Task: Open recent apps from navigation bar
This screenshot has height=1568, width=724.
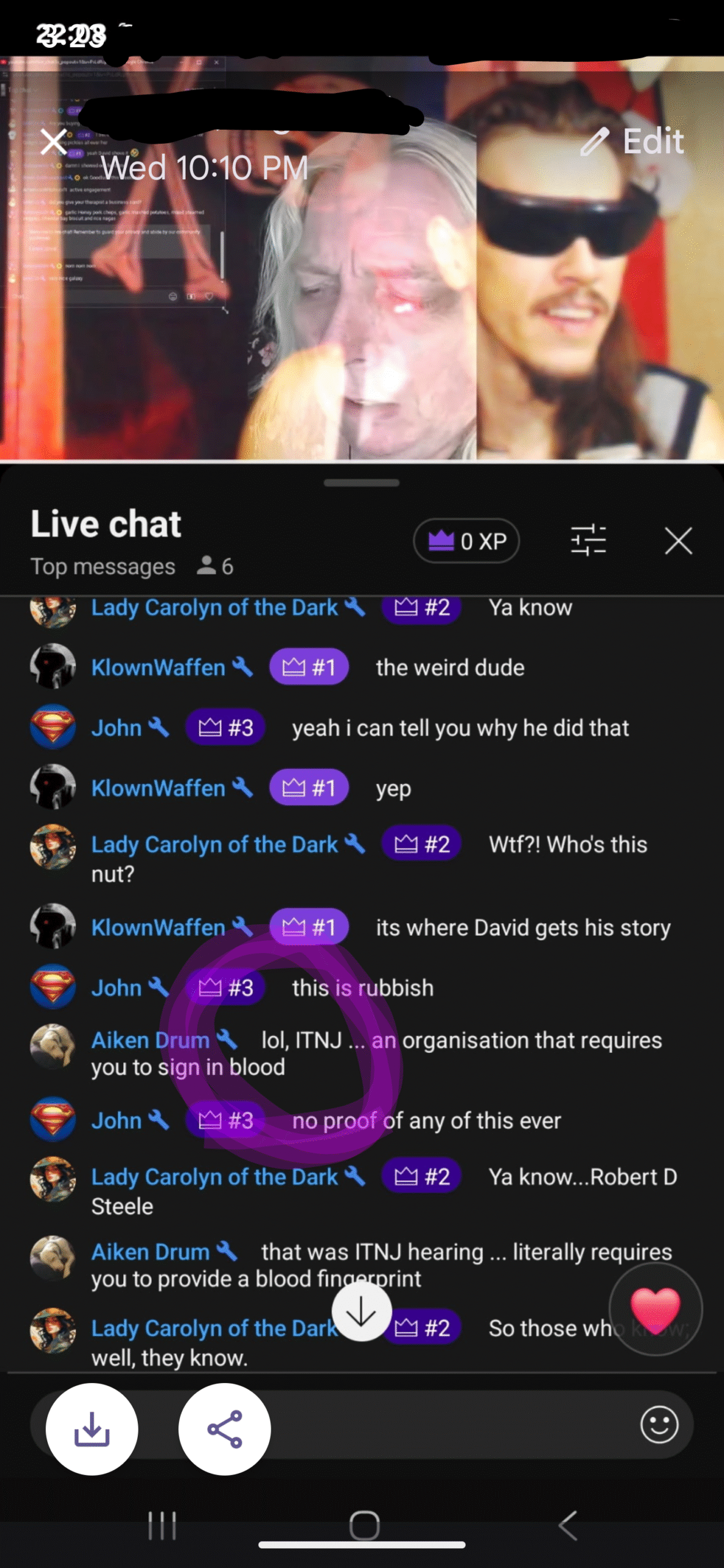Action: click(162, 1525)
